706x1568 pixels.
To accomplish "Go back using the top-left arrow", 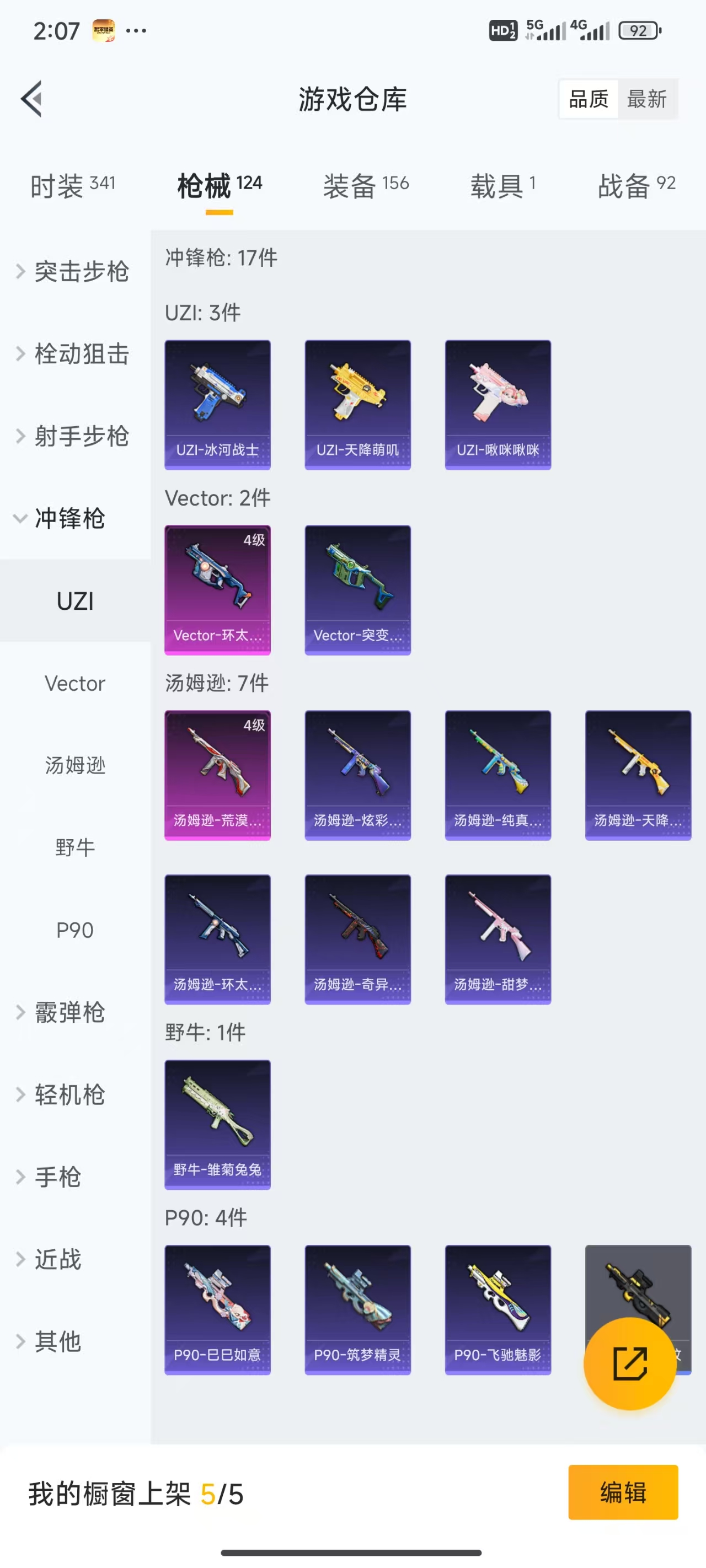I will click(x=31, y=99).
